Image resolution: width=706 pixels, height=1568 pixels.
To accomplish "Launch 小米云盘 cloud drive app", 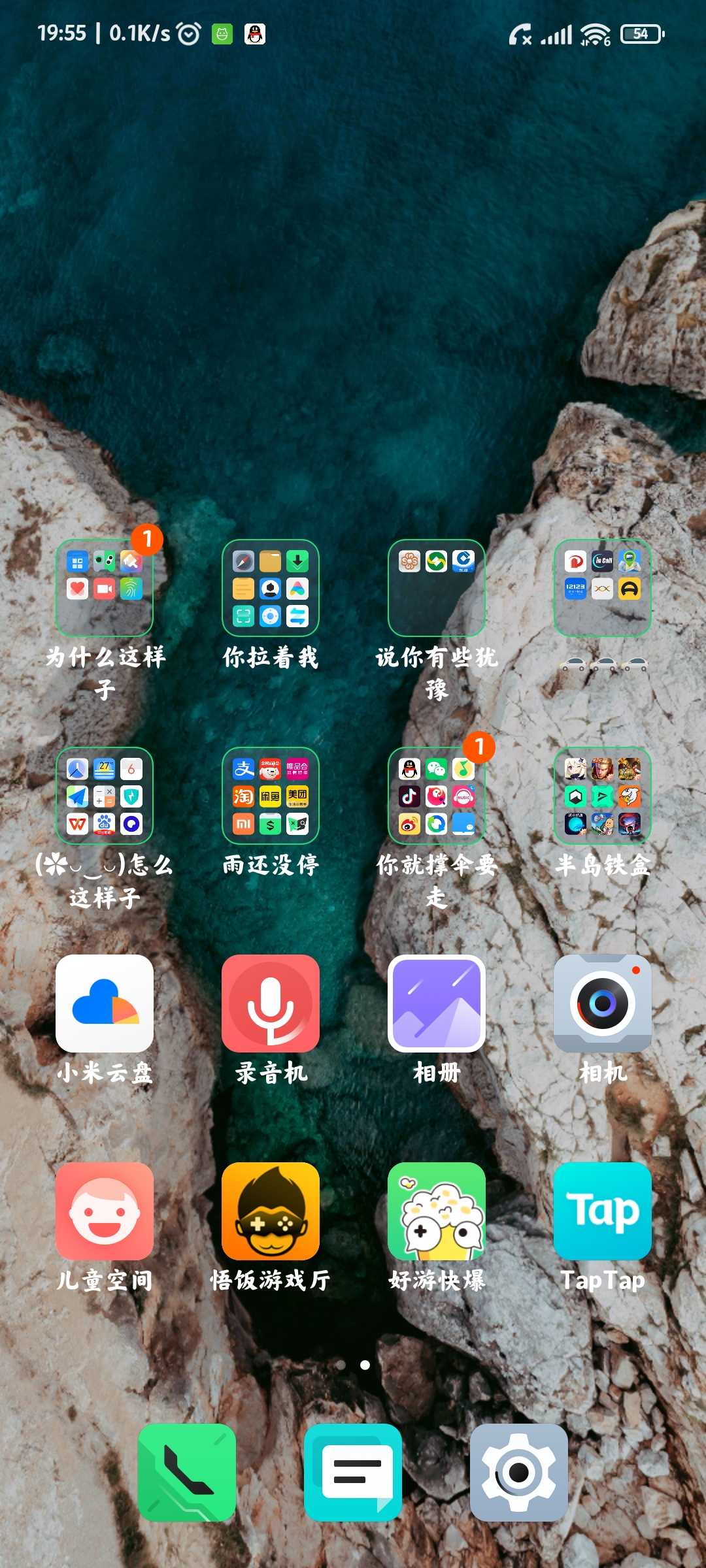I will point(105,1004).
